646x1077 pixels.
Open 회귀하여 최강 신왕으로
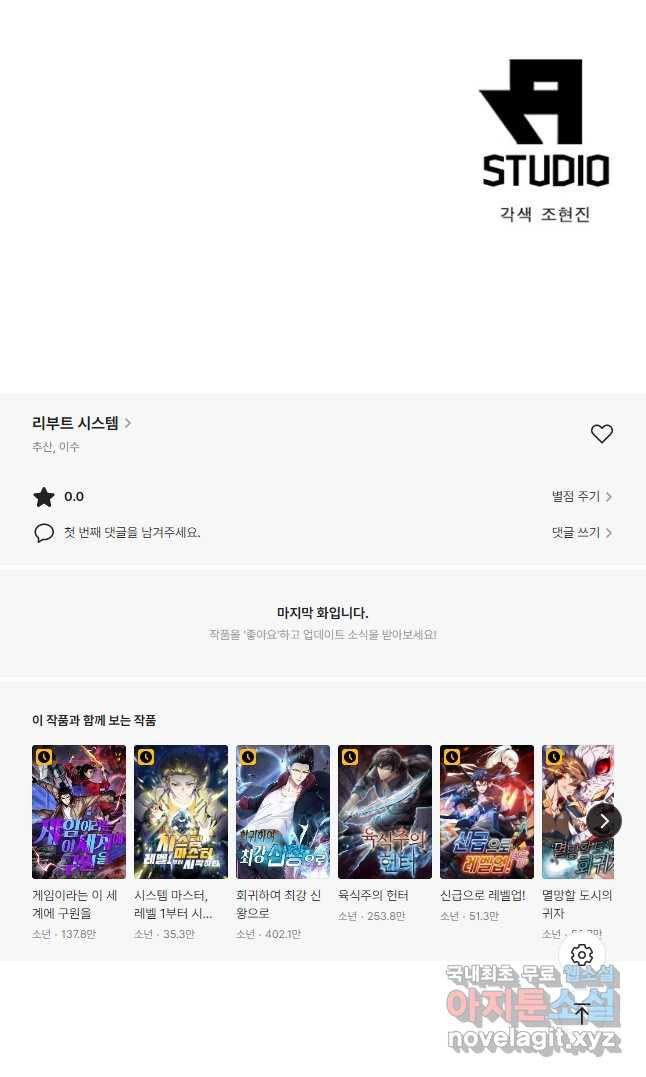(283, 811)
